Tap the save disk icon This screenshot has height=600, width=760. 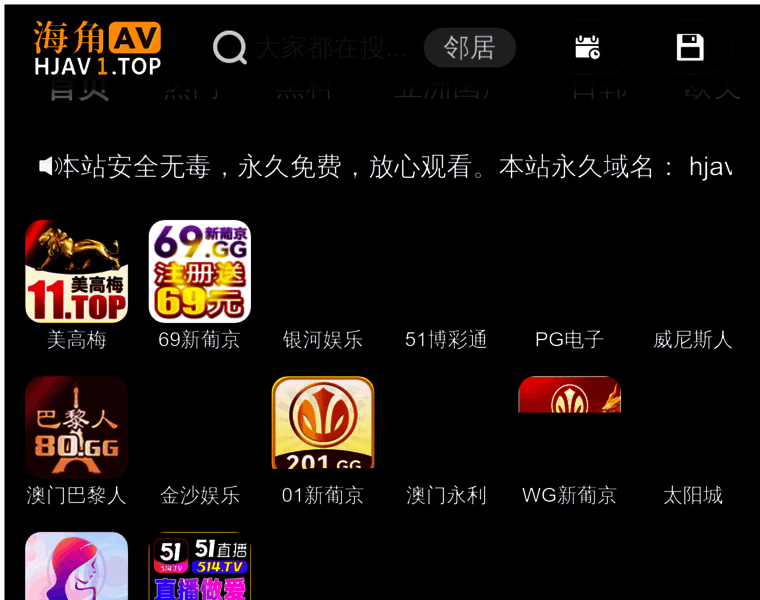690,47
